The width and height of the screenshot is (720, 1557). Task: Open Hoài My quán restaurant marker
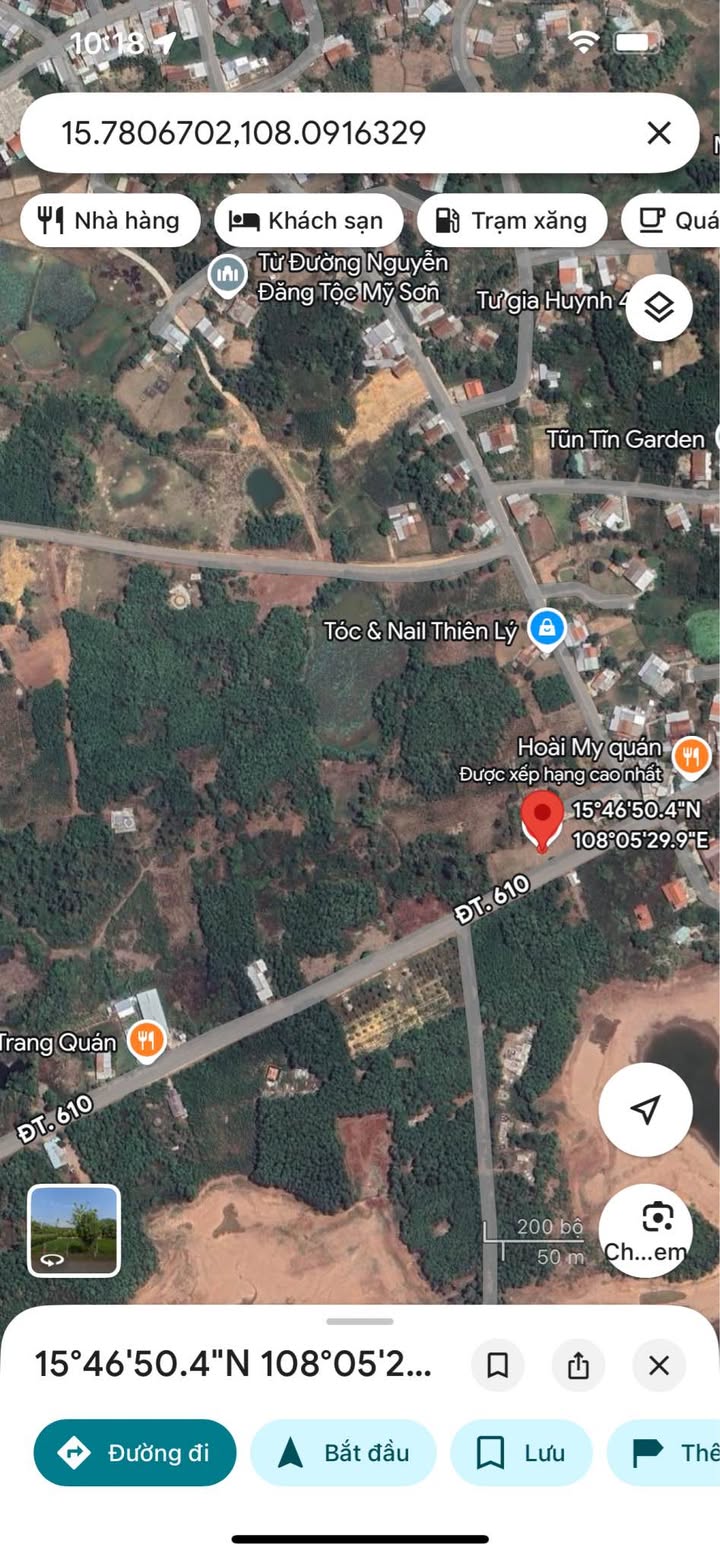691,757
